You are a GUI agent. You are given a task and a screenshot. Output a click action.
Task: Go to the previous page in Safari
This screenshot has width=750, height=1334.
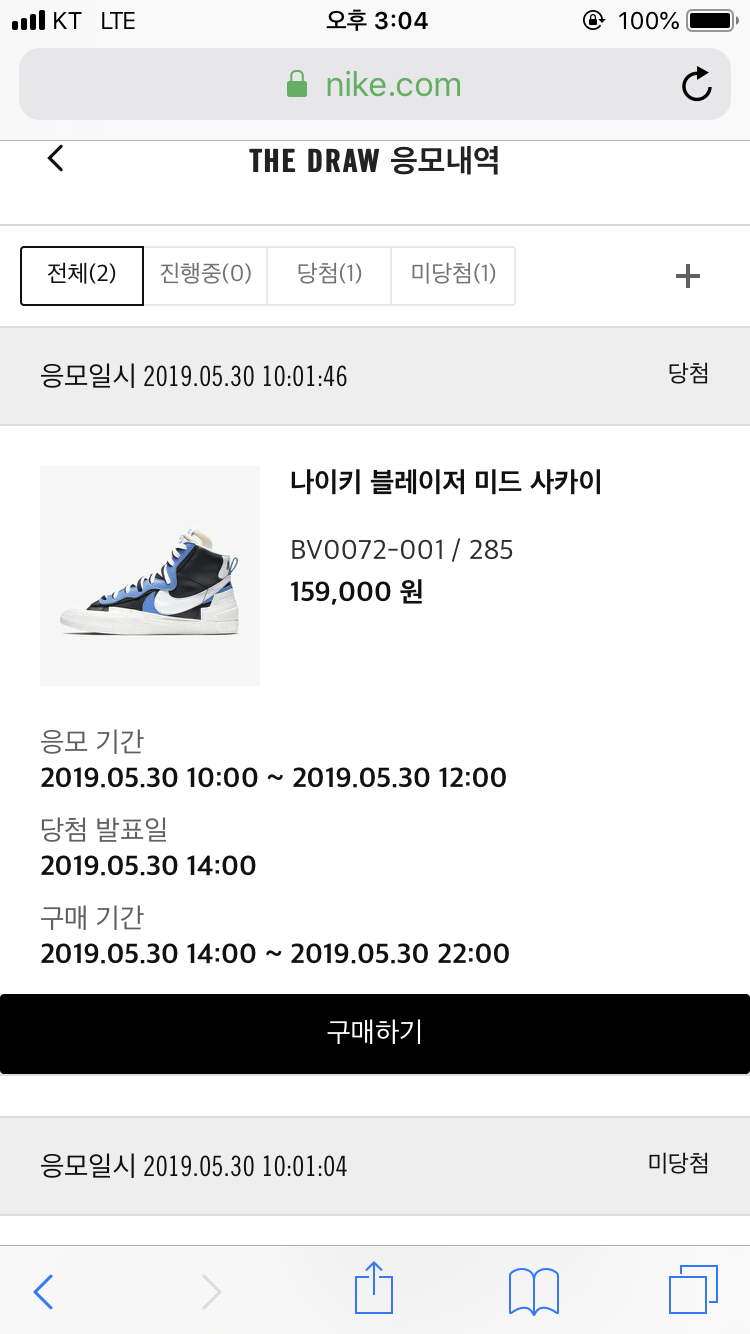[x=44, y=1291]
